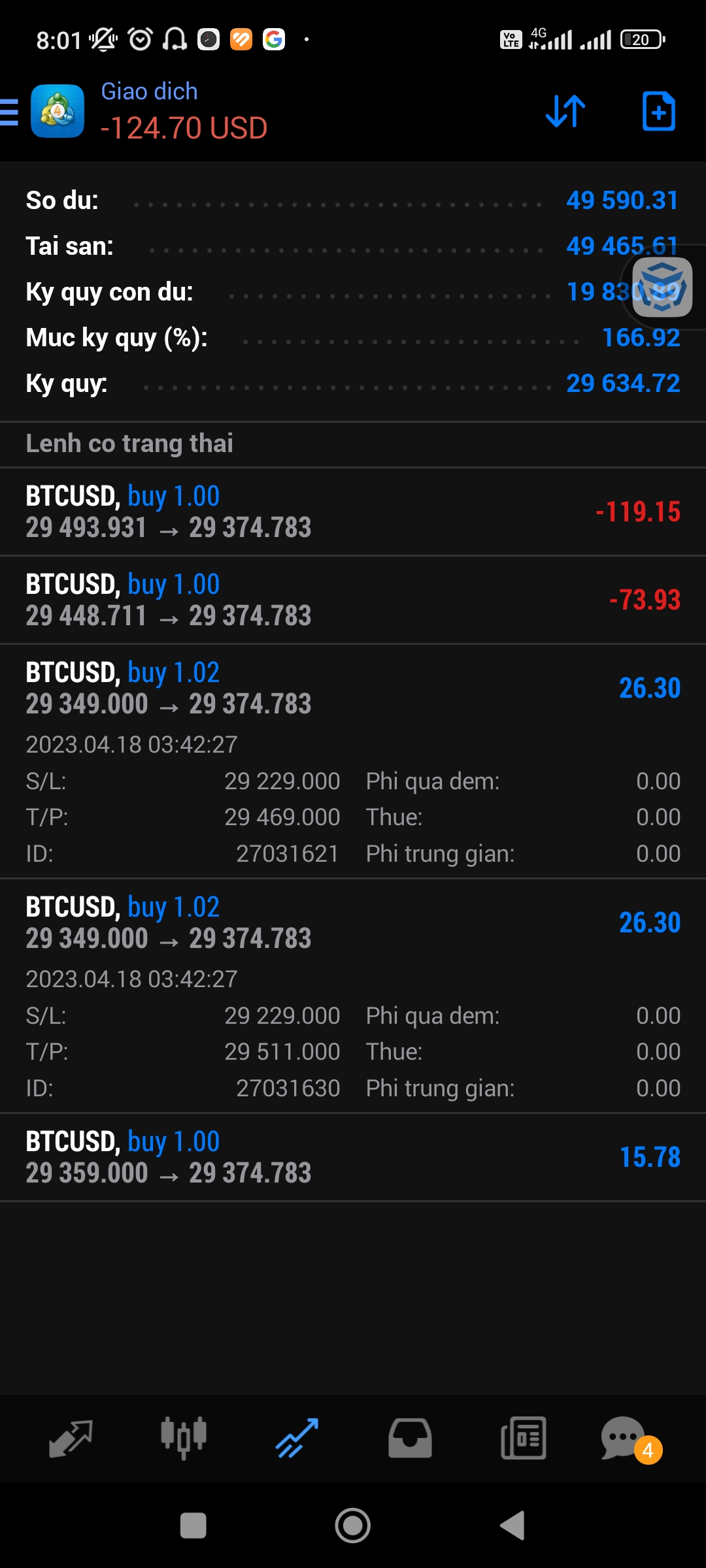The height and width of the screenshot is (1568, 706).
Task: Tap the floating overlay bubble icon
Action: tap(662, 287)
